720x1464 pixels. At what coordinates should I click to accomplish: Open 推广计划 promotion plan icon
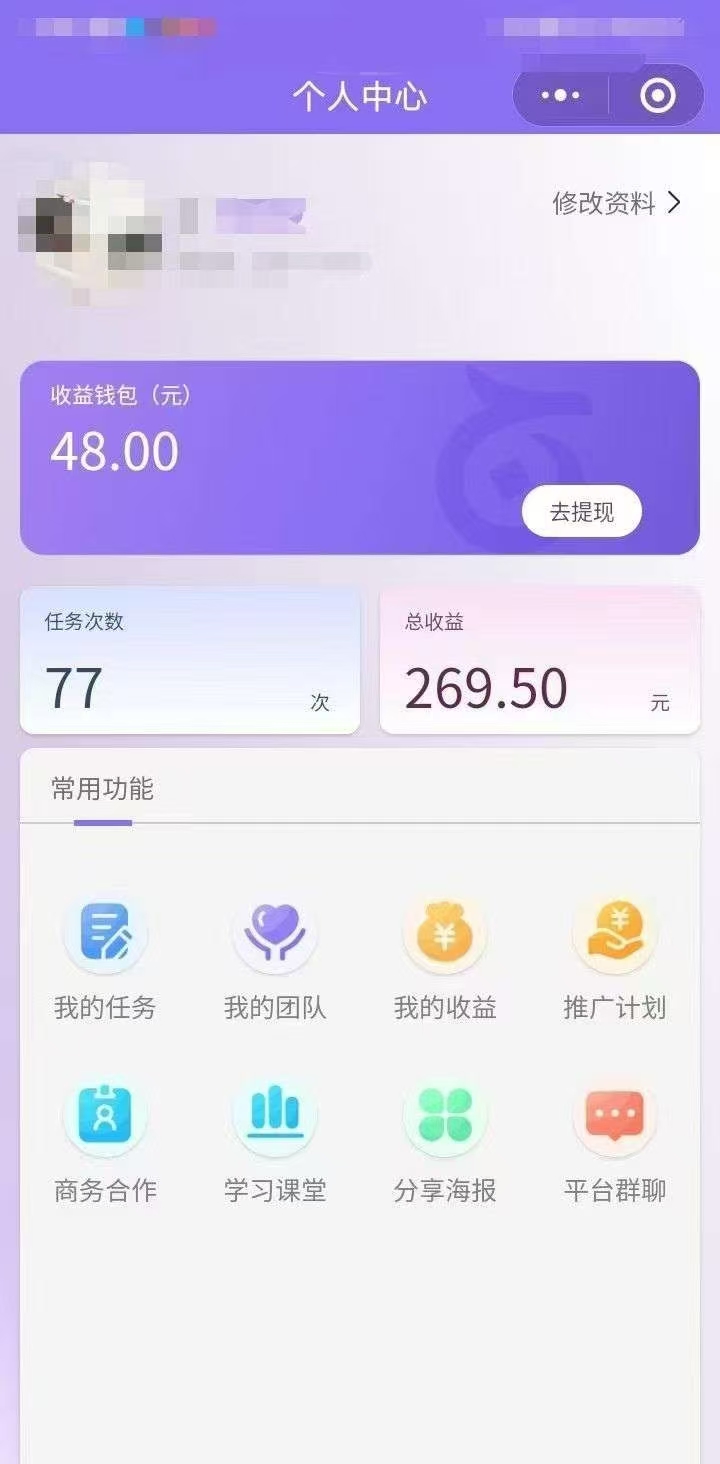pos(615,933)
